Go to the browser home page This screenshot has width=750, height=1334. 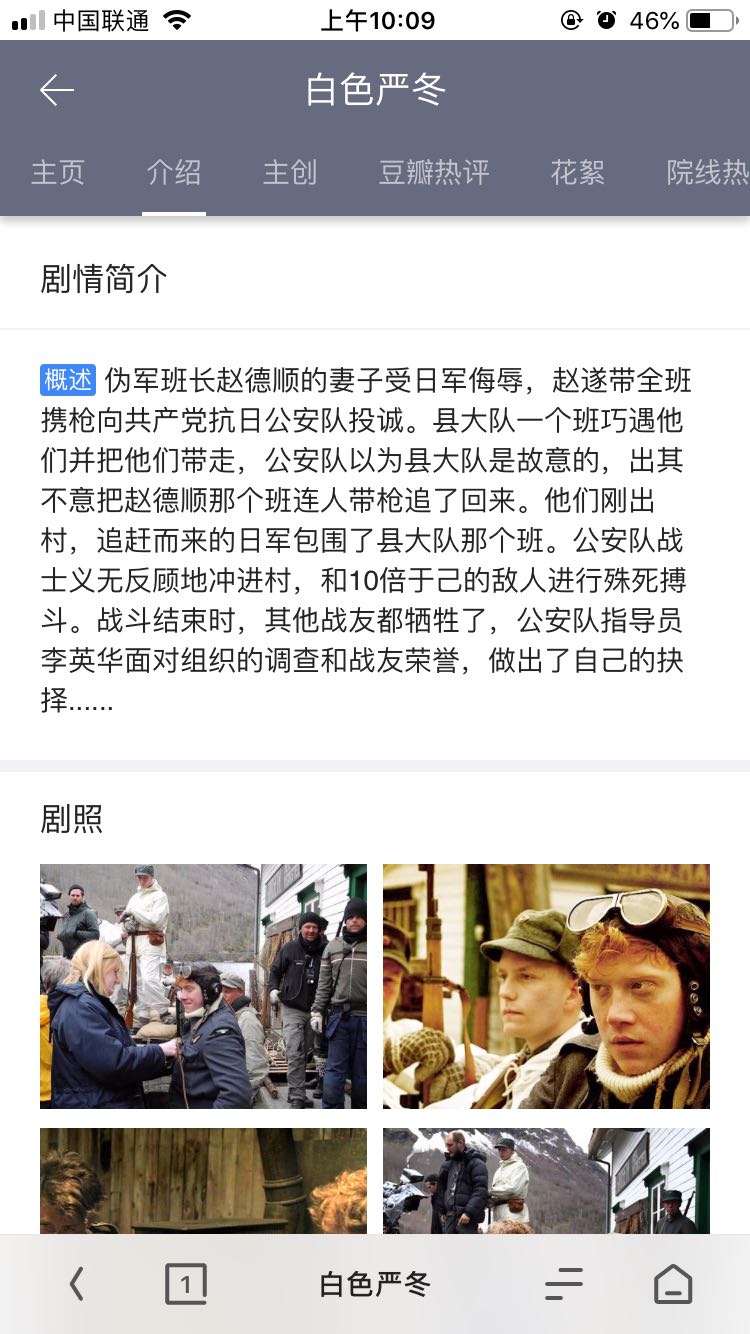click(673, 1284)
